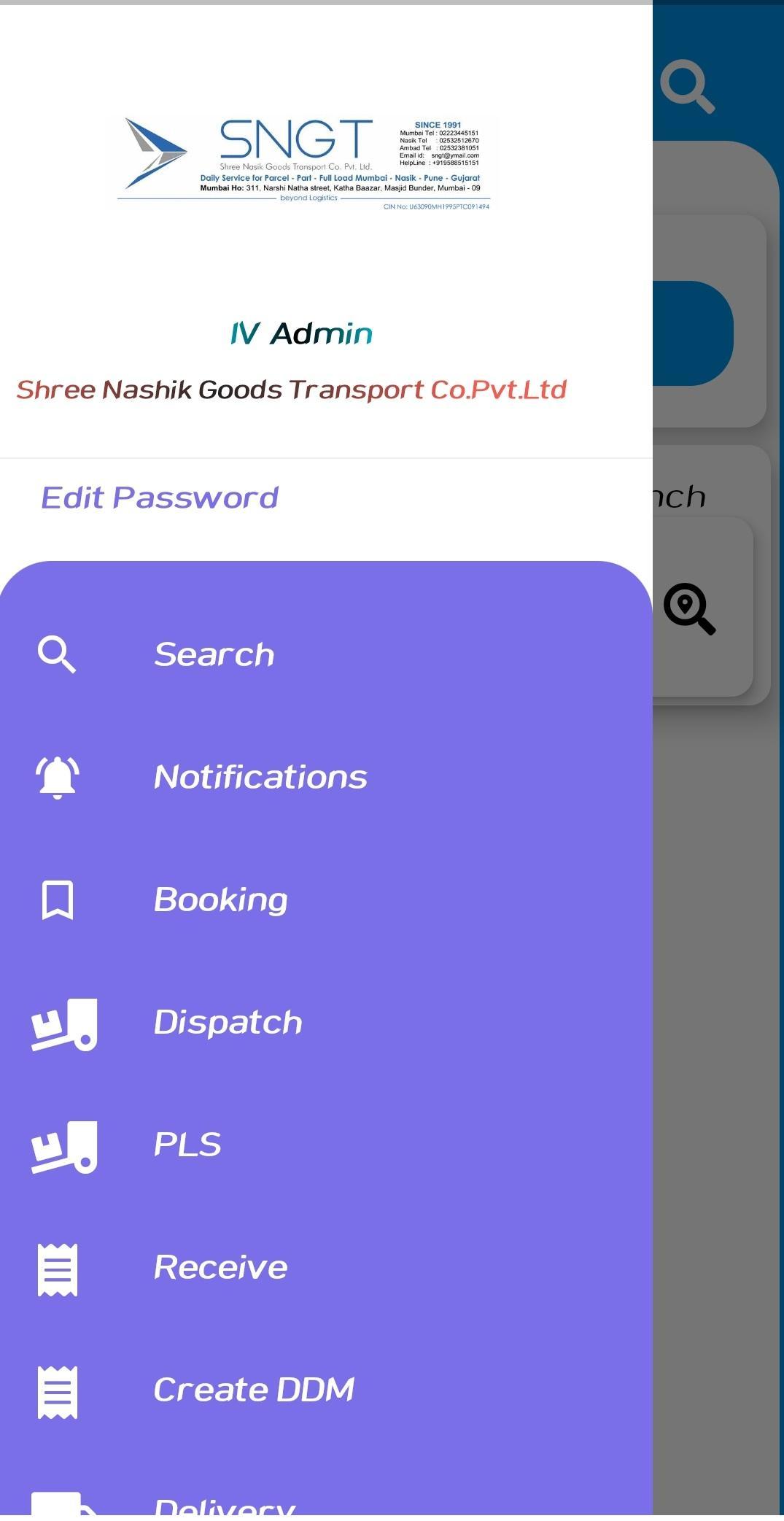
Task: Select Create DDM option
Action: tap(253, 1390)
